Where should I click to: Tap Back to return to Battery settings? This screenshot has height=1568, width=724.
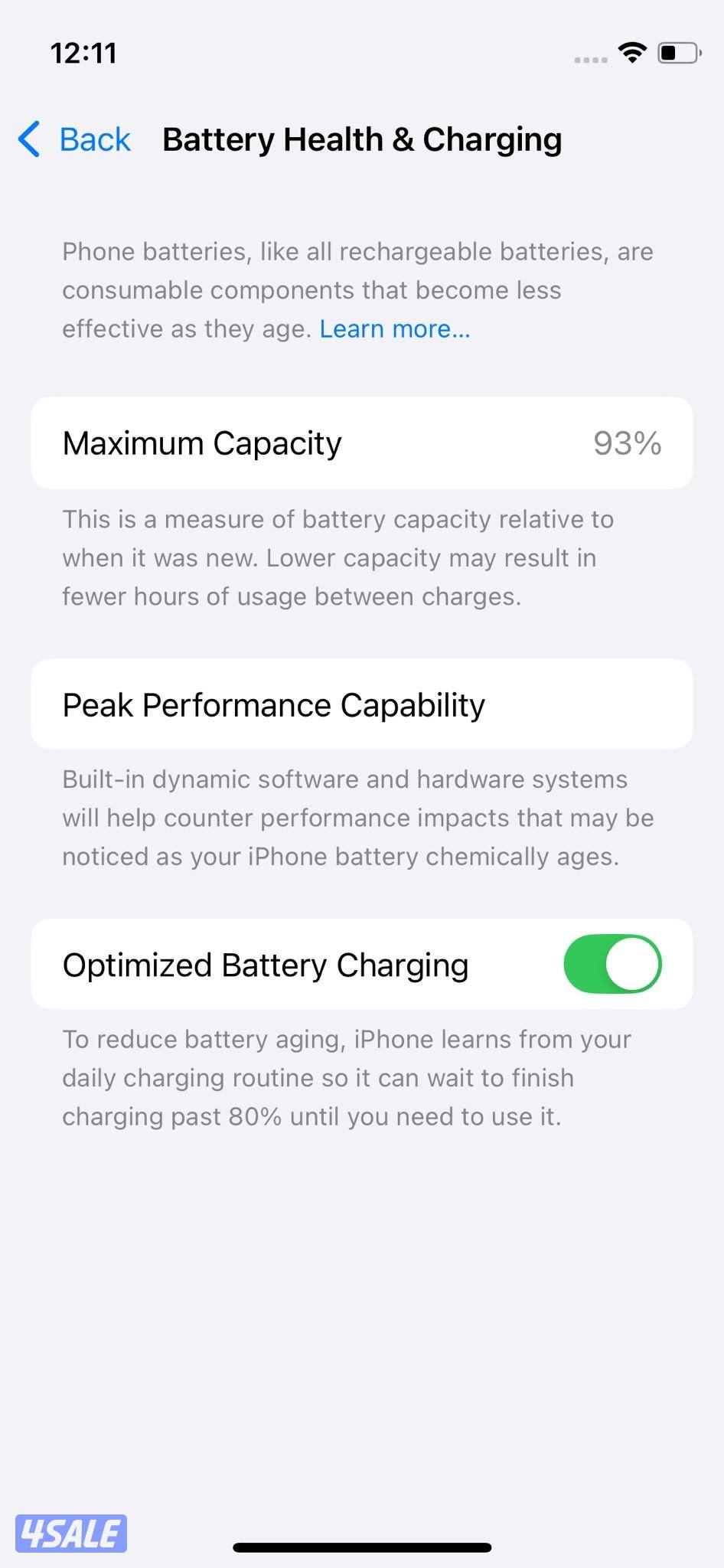[x=92, y=139]
